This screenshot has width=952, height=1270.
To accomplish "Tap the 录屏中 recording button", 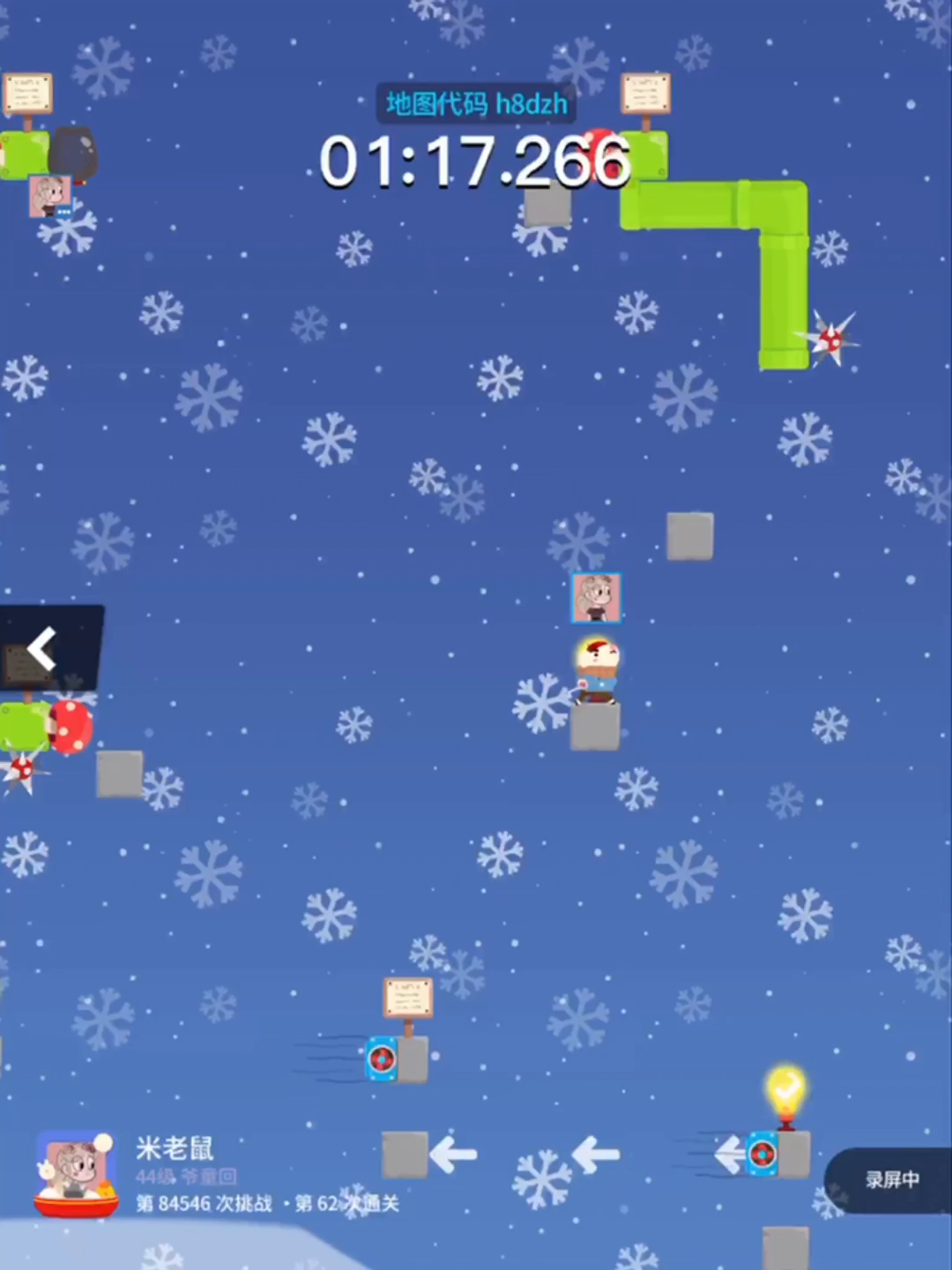I will click(x=890, y=1179).
